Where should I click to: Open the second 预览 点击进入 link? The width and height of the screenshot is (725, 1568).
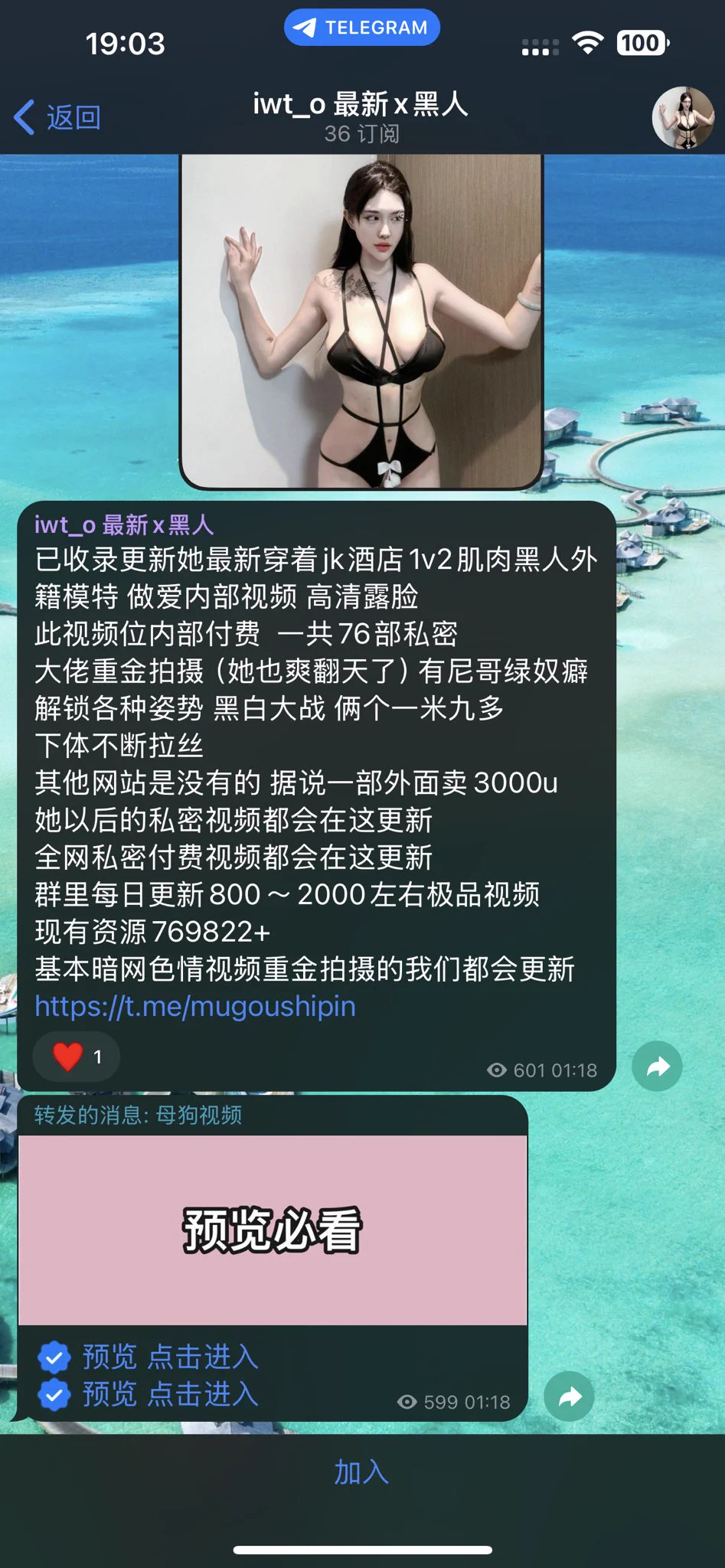(x=170, y=1394)
